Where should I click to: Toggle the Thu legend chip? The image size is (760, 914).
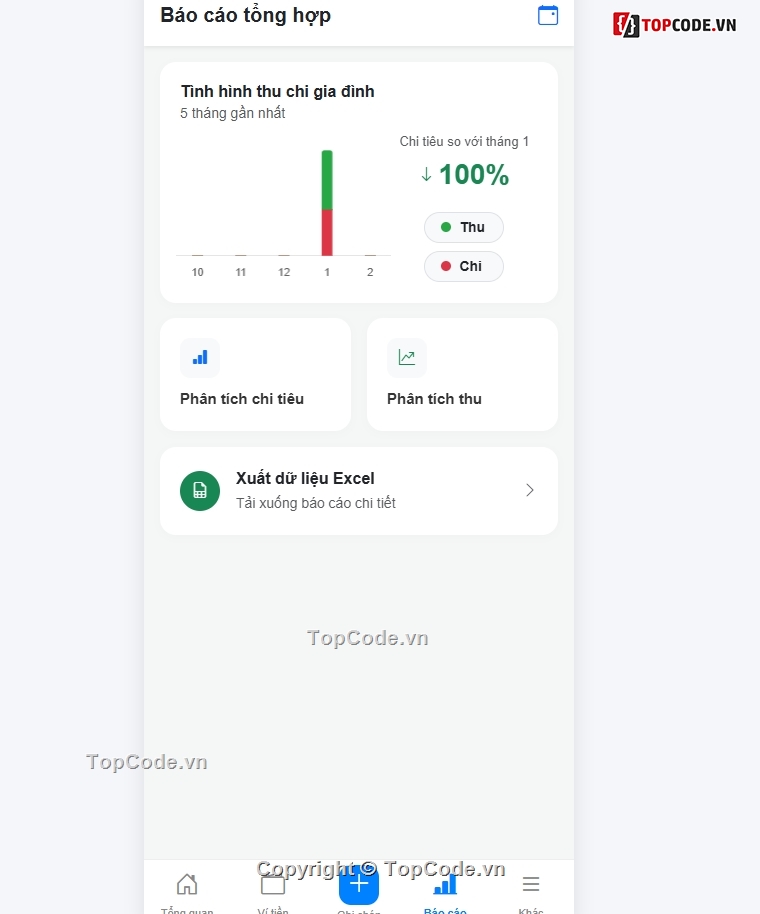(463, 227)
